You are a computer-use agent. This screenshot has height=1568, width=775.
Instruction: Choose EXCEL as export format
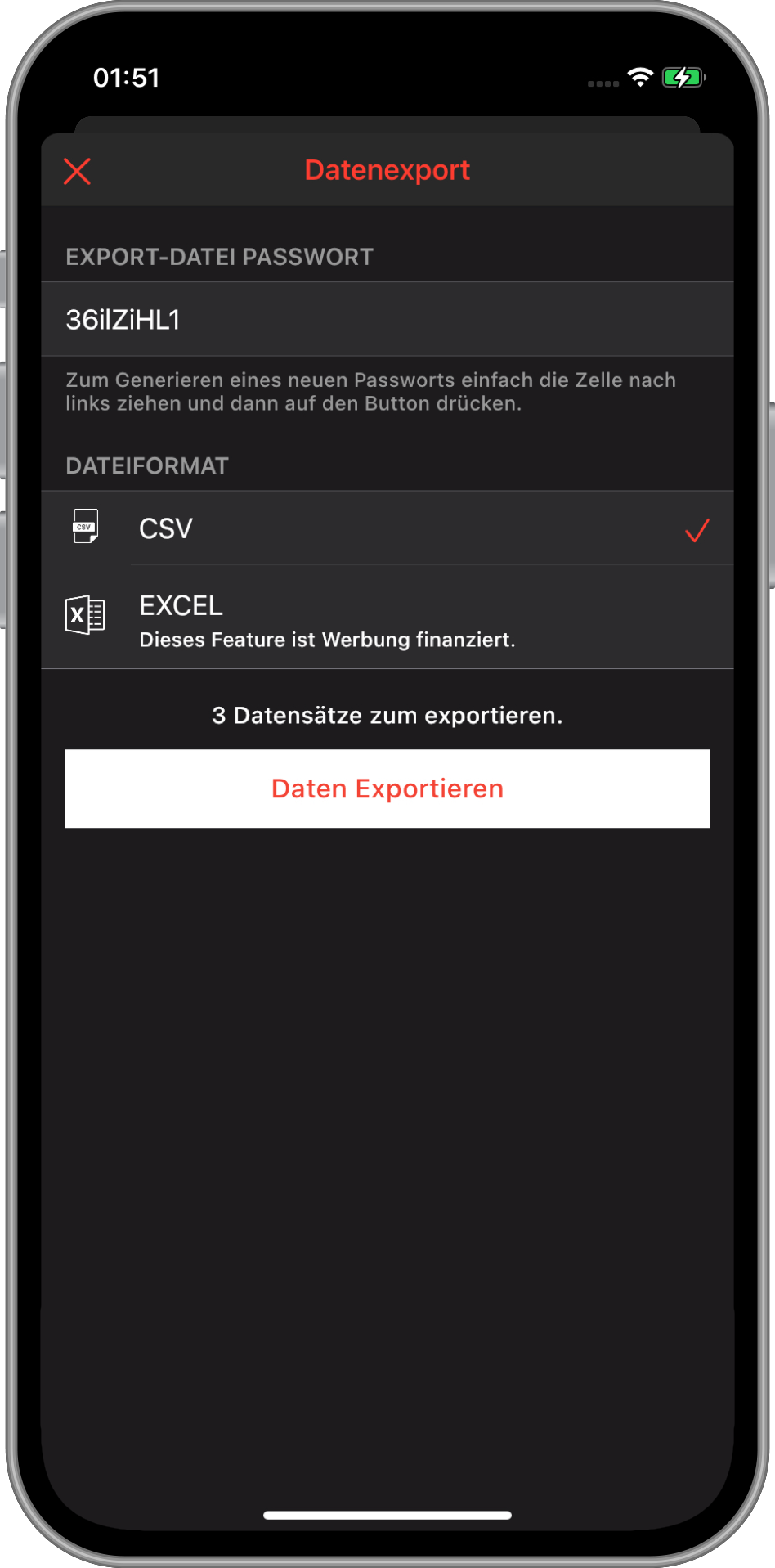[387, 618]
